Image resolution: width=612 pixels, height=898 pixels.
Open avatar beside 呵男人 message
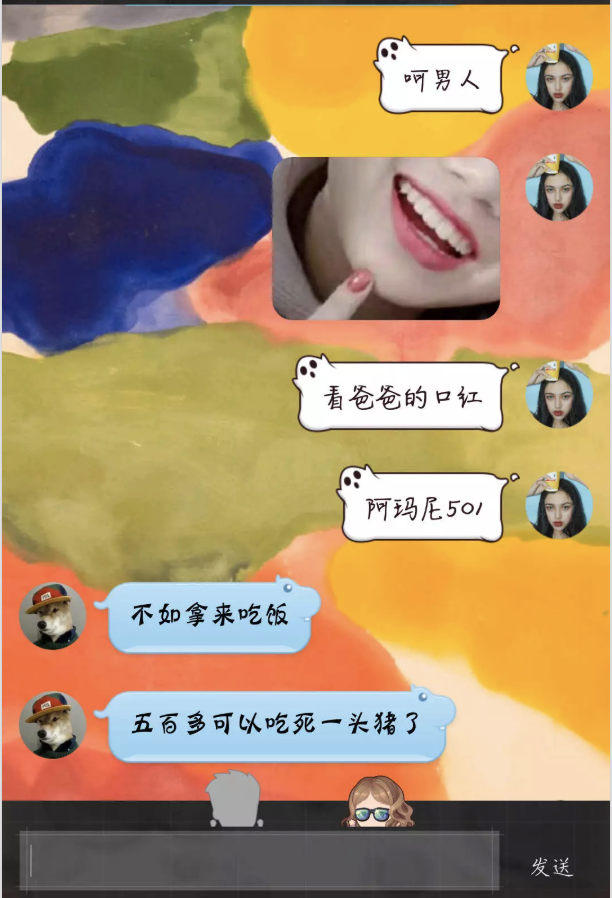559,76
